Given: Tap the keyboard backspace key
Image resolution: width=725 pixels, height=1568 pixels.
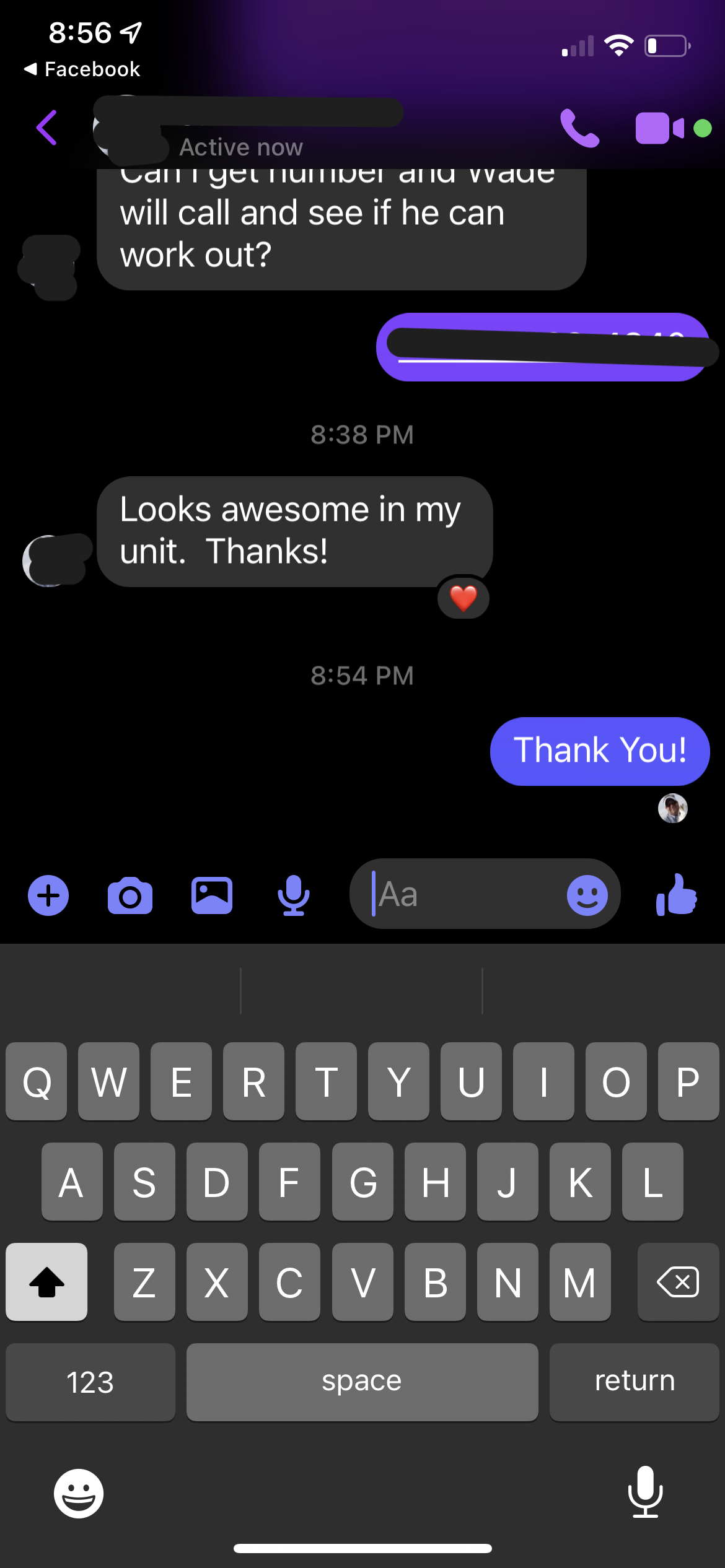Looking at the screenshot, I should point(678,1281).
